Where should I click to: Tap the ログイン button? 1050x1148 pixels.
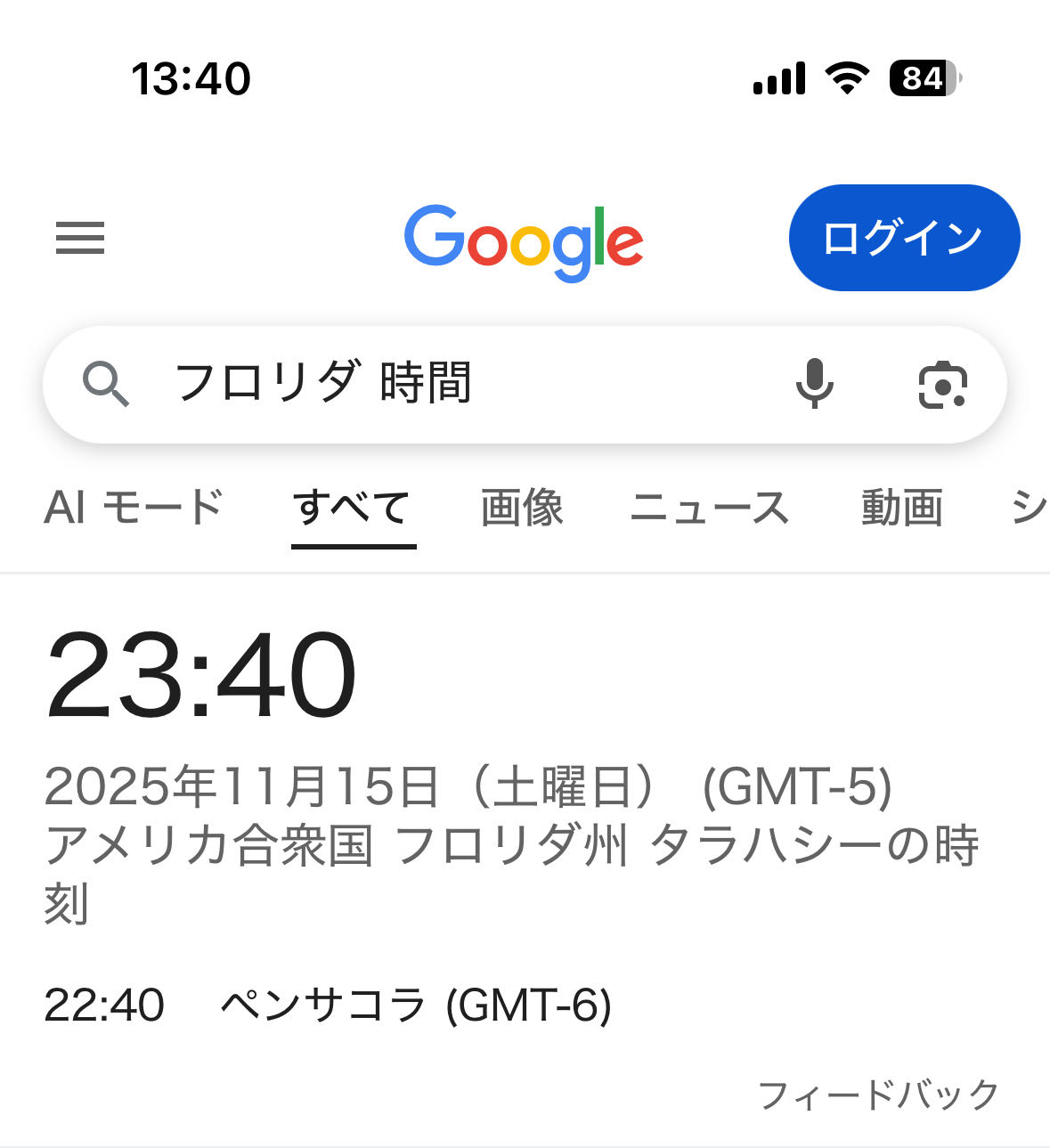click(x=904, y=238)
